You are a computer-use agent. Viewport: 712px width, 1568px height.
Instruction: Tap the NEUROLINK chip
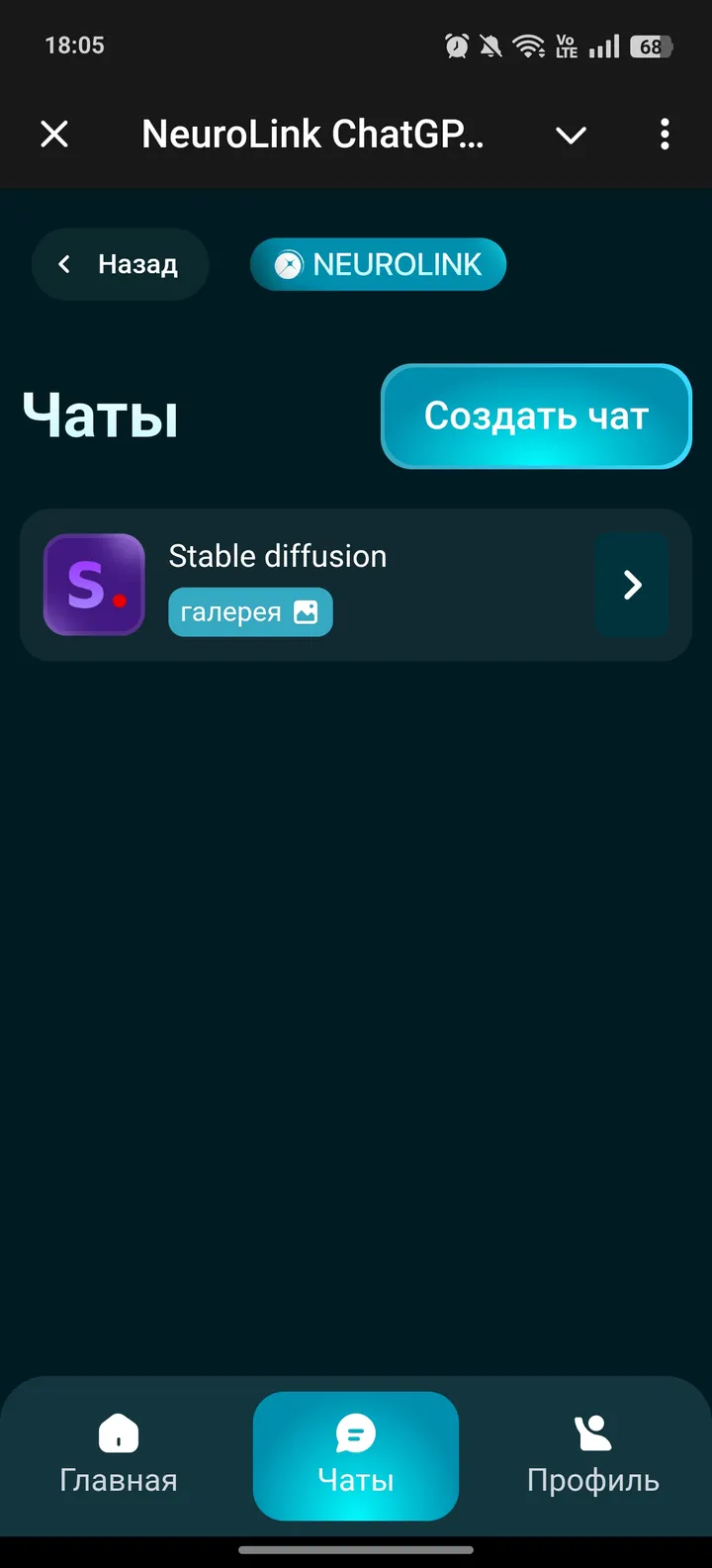378,264
